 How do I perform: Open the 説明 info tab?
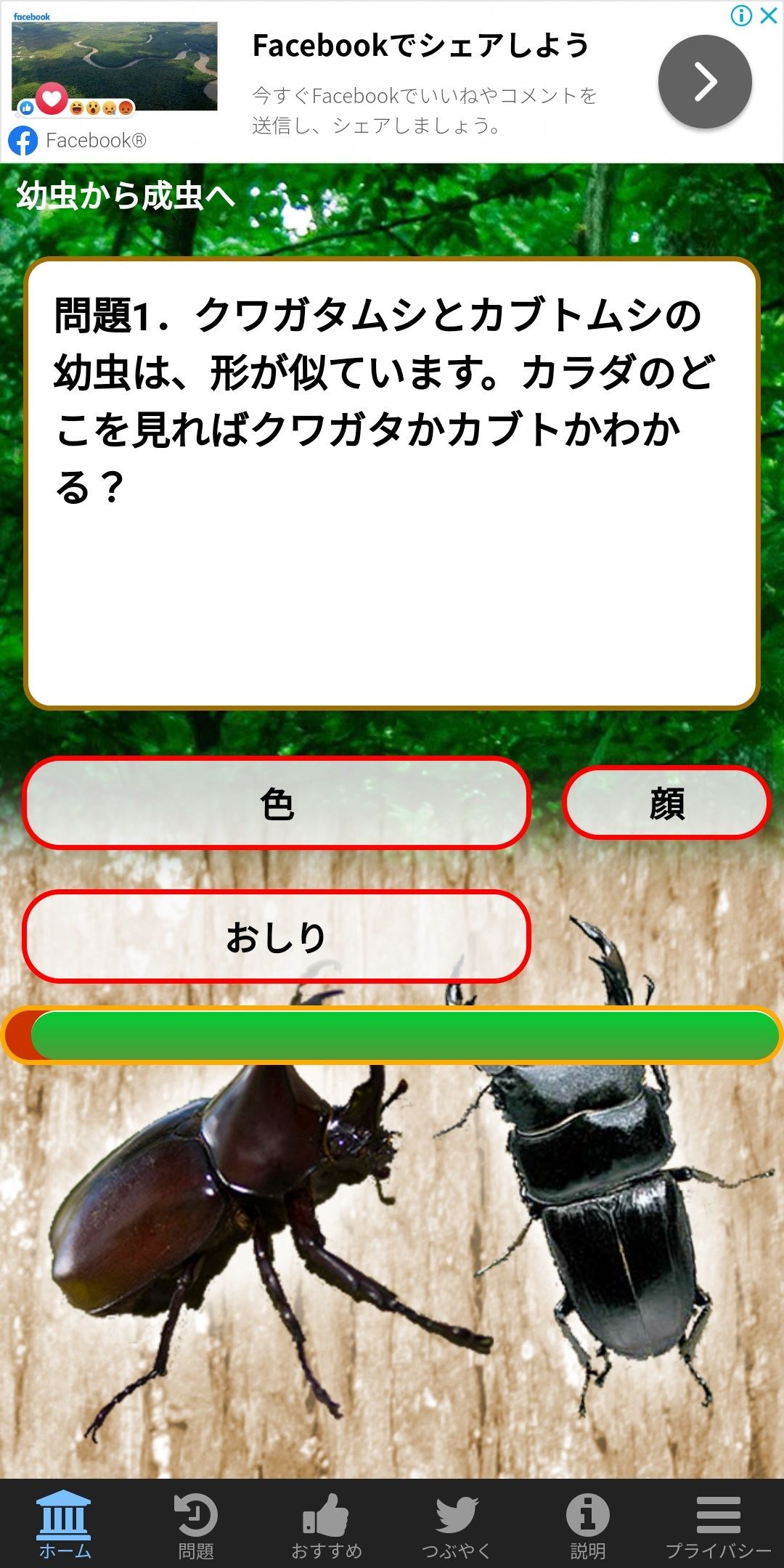(588, 1524)
